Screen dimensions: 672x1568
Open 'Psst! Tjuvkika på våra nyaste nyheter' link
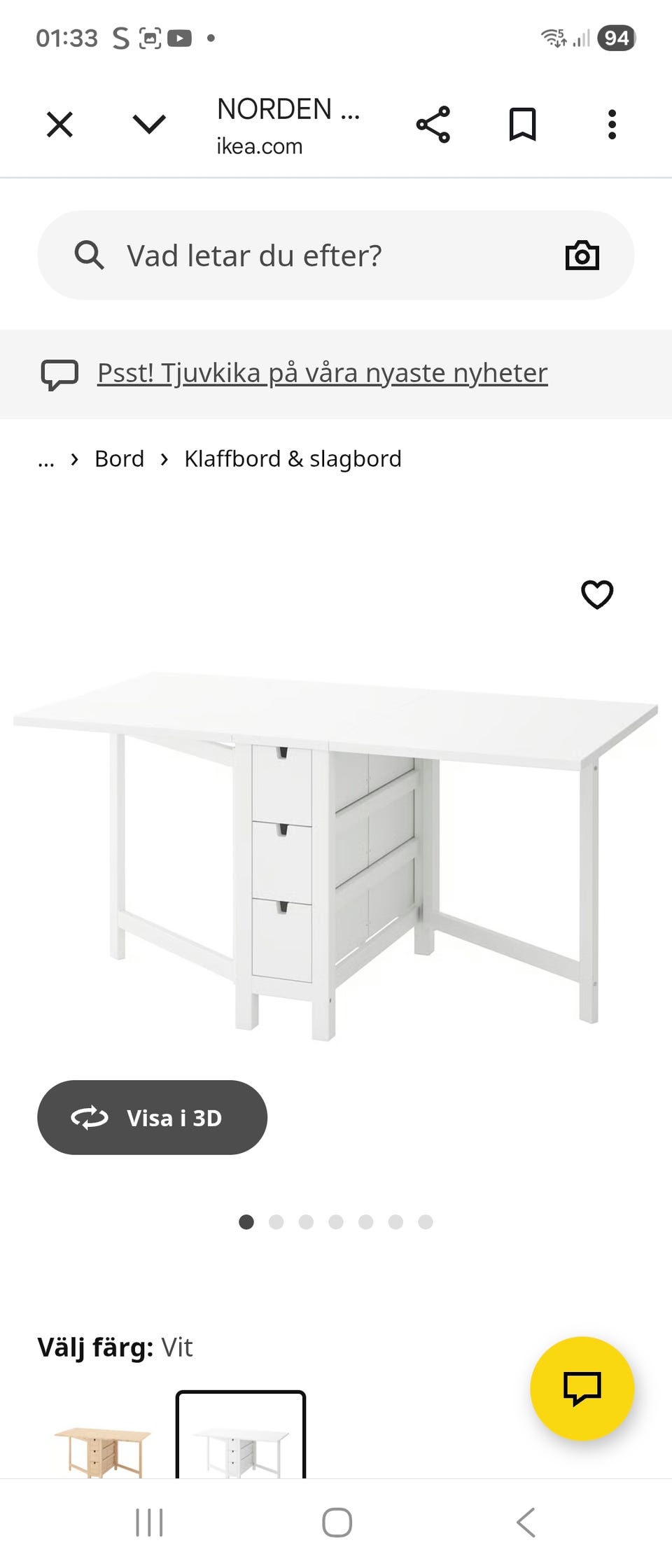pyautogui.click(x=322, y=373)
